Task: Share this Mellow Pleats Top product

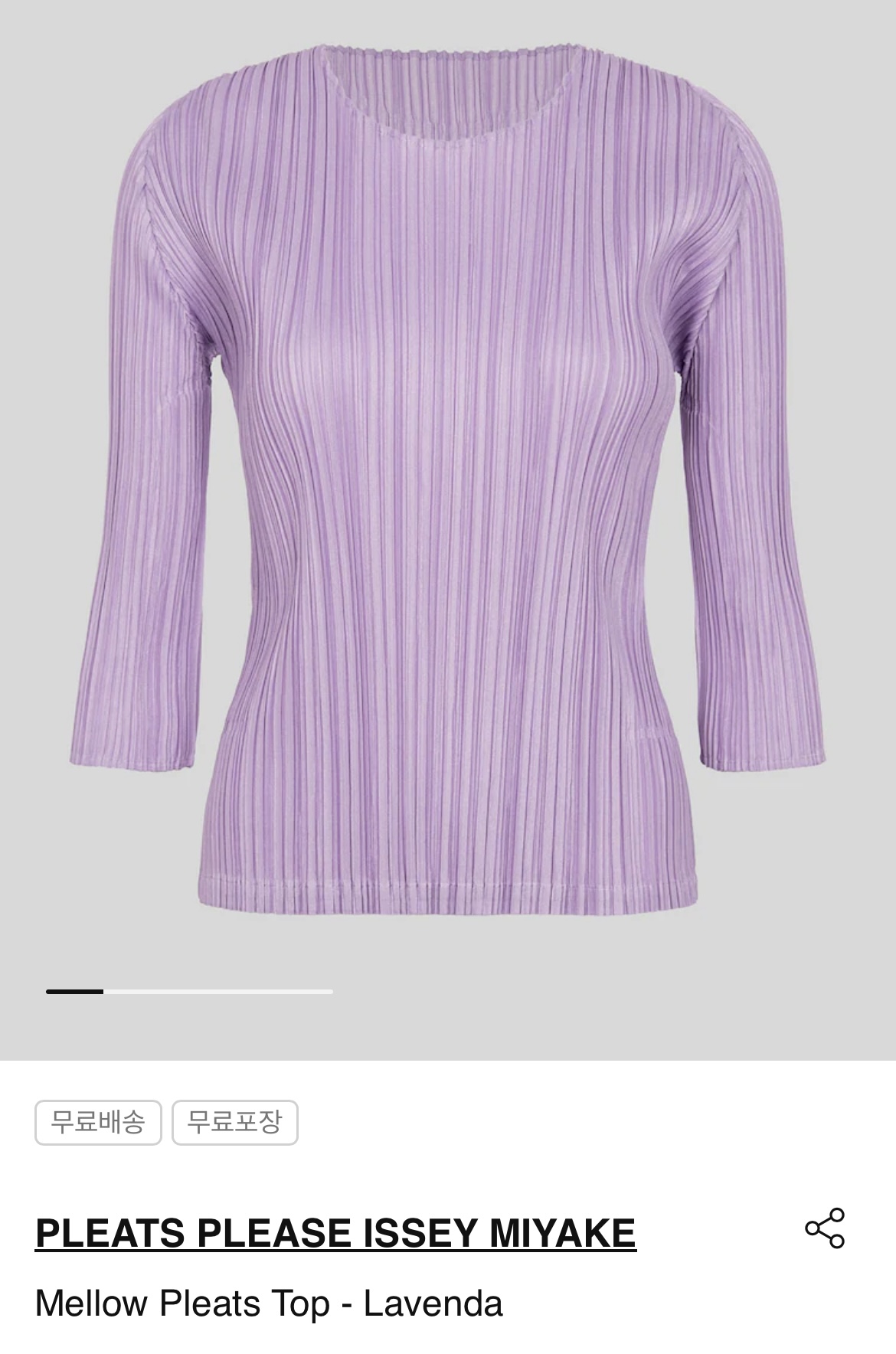Action: click(824, 1228)
